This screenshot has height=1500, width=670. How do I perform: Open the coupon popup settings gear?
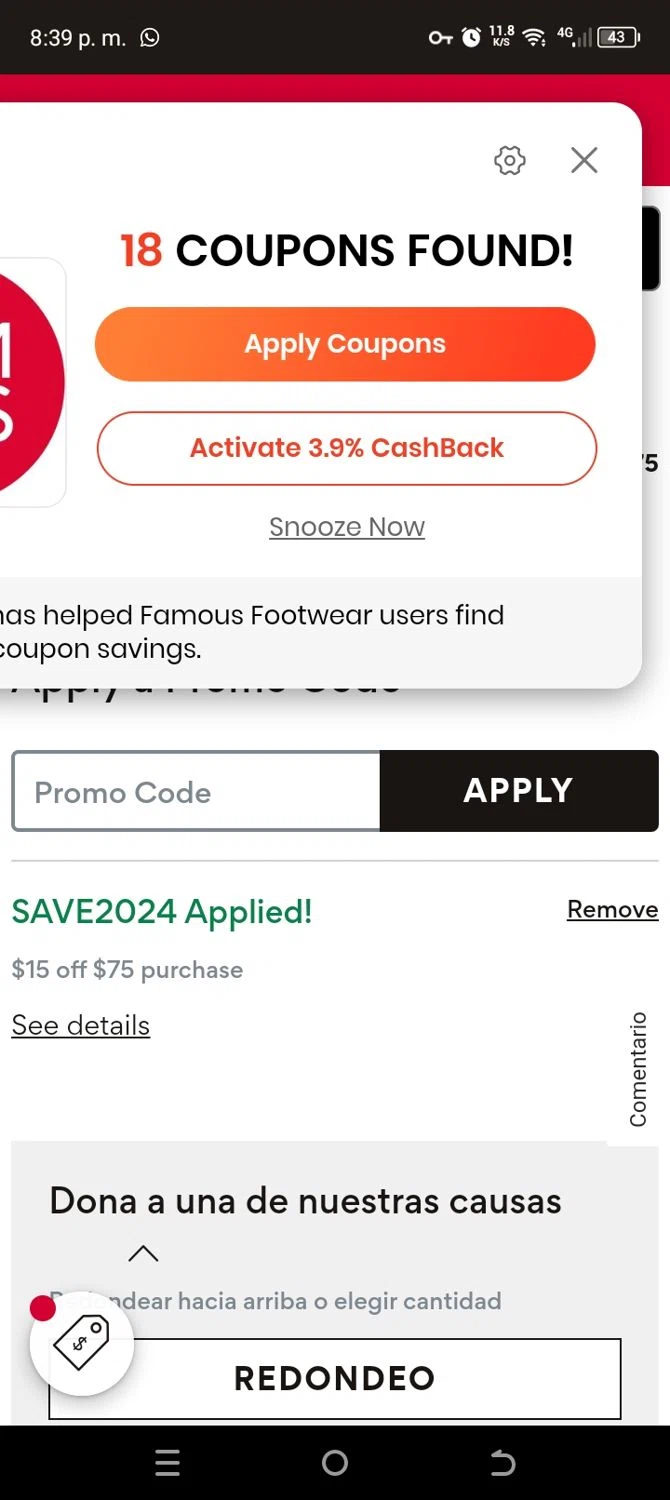click(510, 160)
